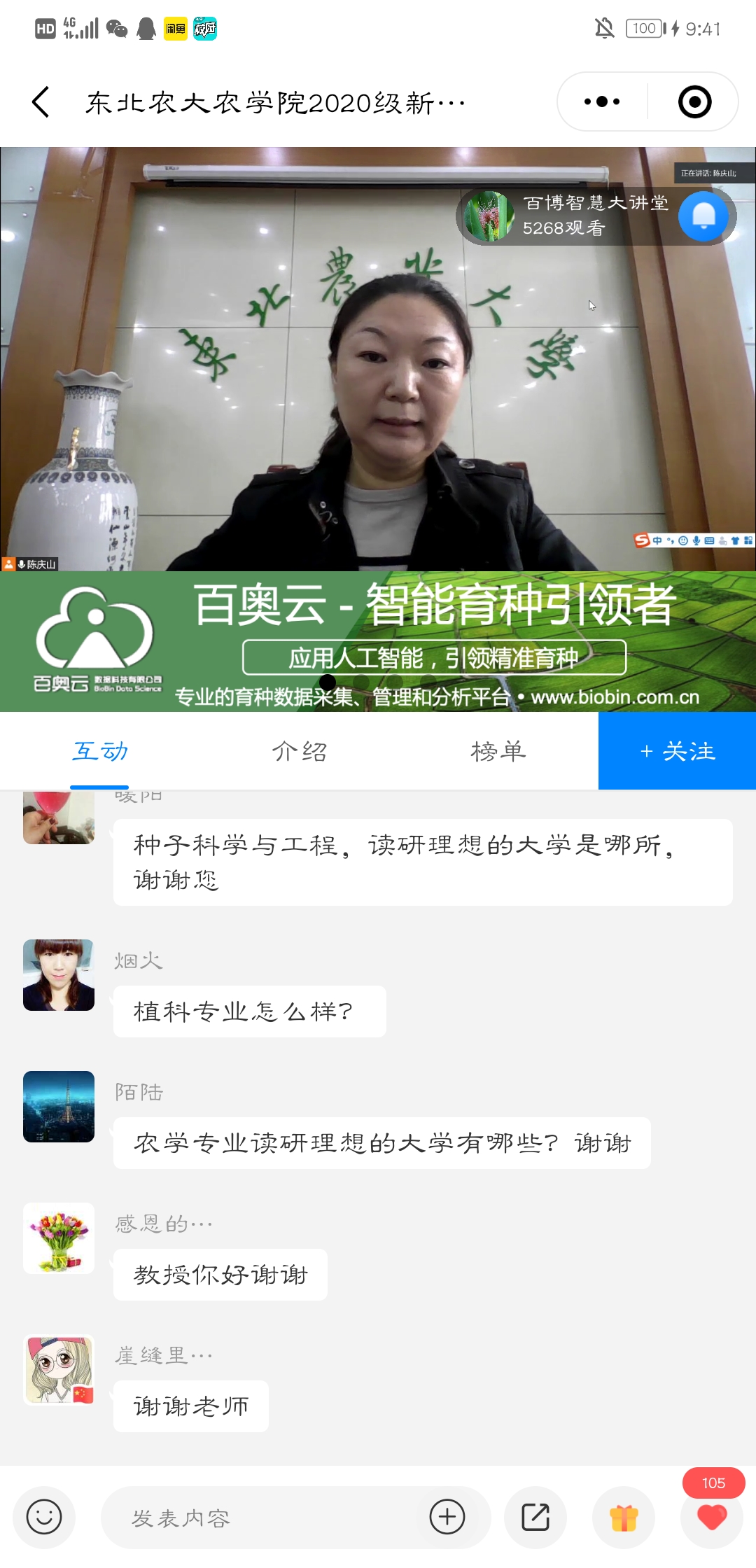Close the mini program via the circle icon
The image size is (756, 1568).
(x=694, y=102)
